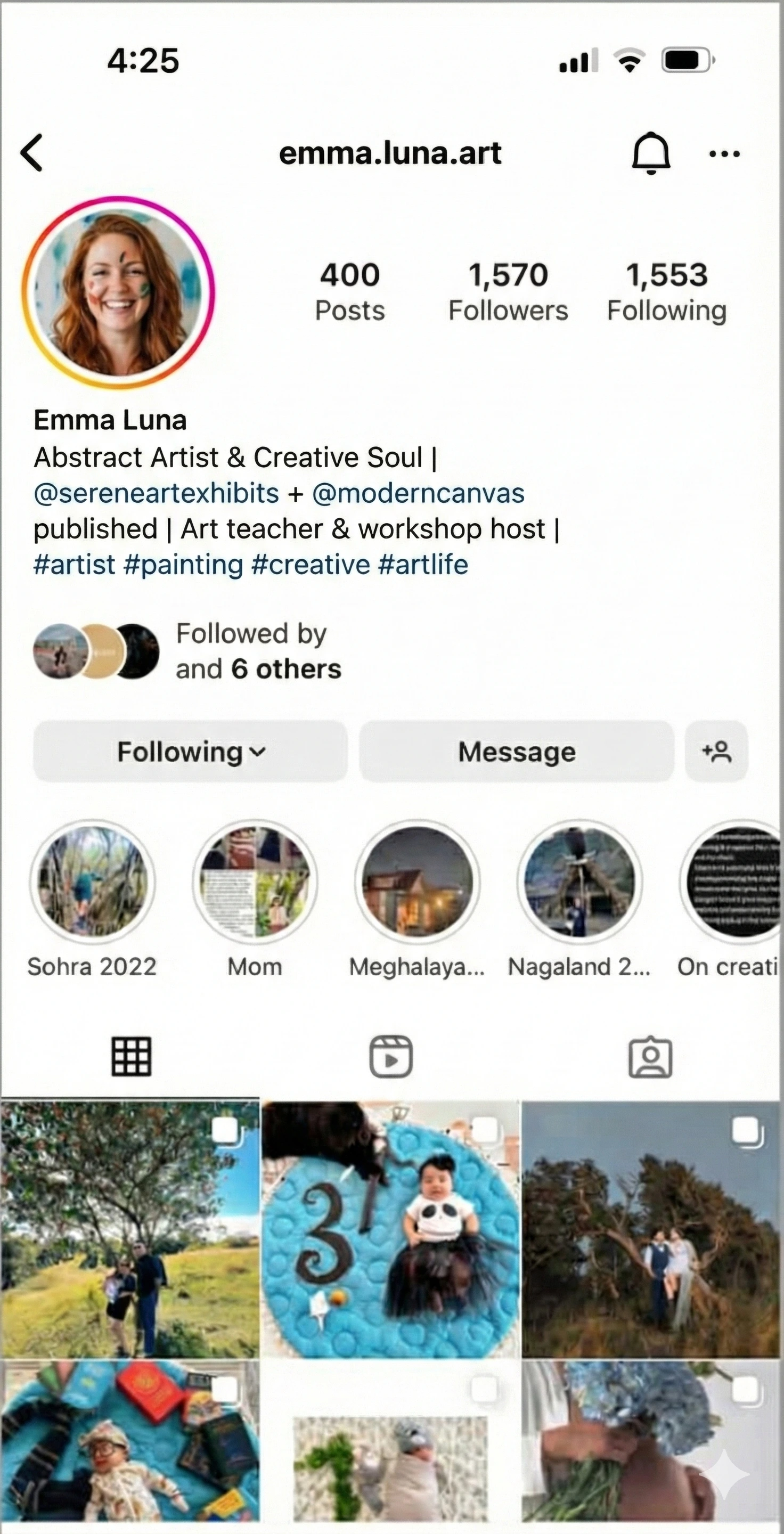Open the Sohra 2022 highlight
Image resolution: width=784 pixels, height=1534 pixels.
click(x=92, y=882)
